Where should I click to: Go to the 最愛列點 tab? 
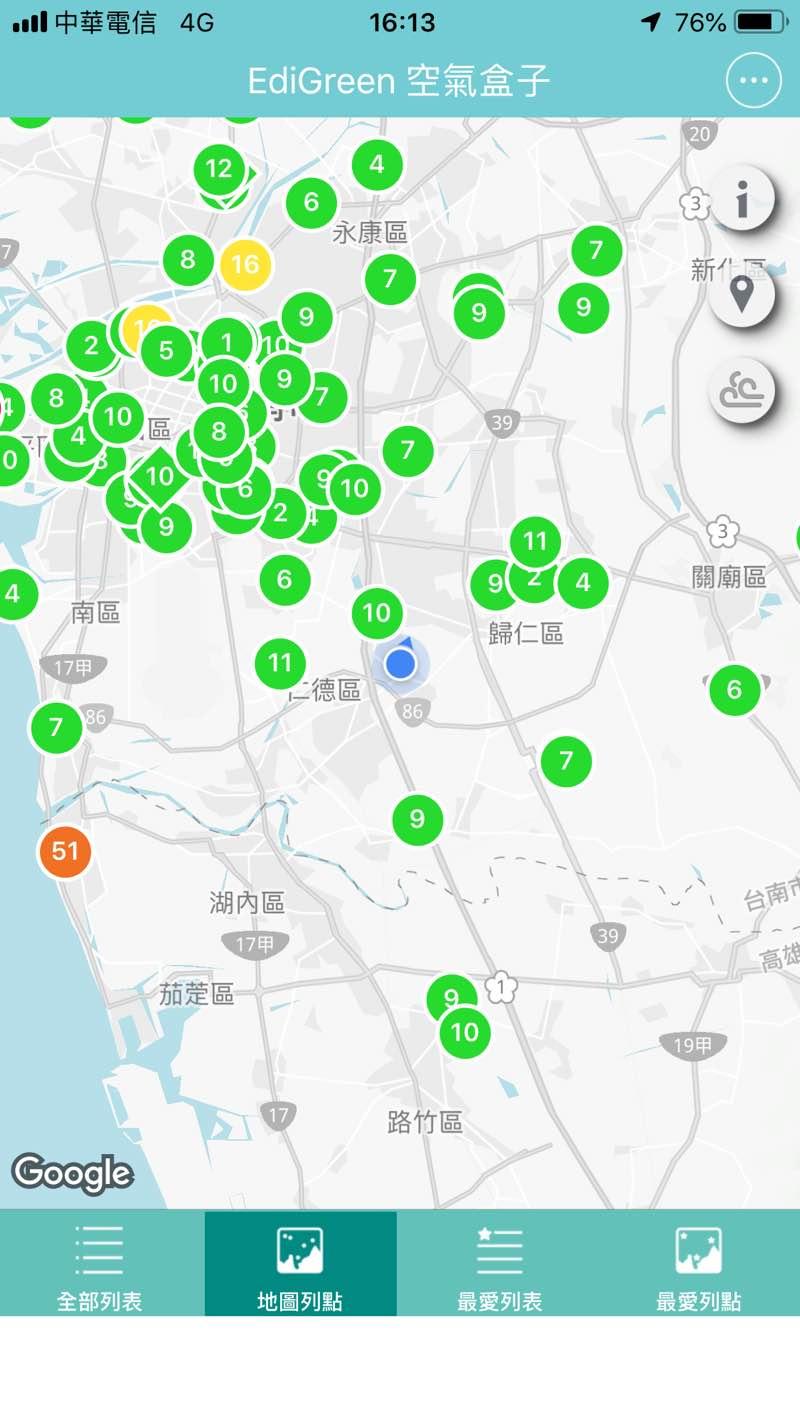(699, 1264)
